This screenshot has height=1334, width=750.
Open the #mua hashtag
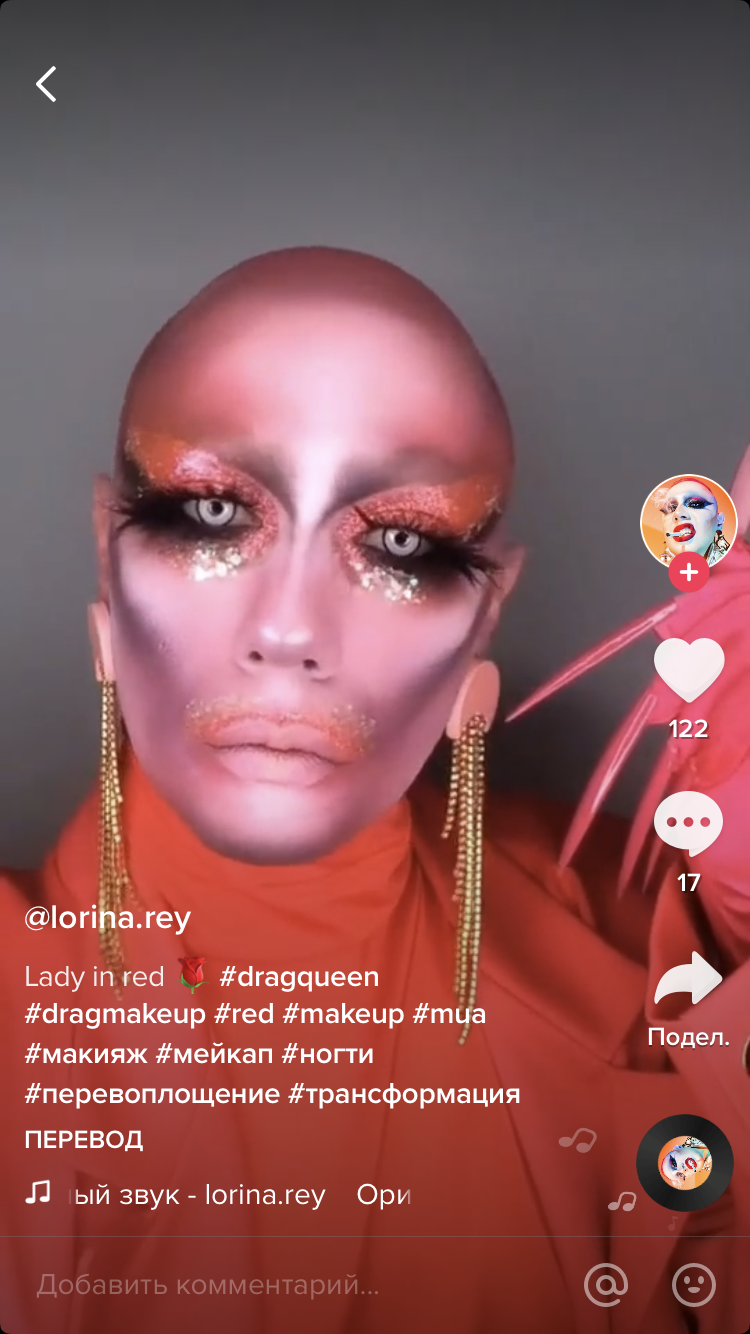(449, 1014)
